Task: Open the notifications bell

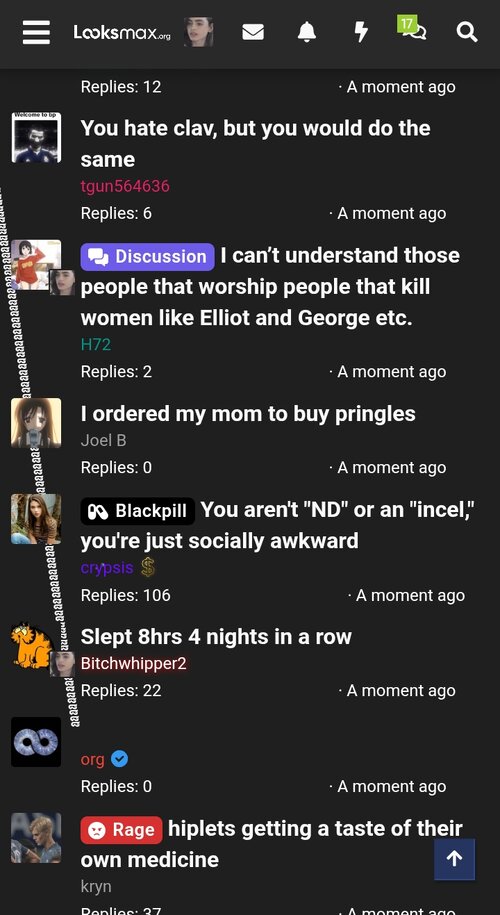Action: [x=307, y=32]
